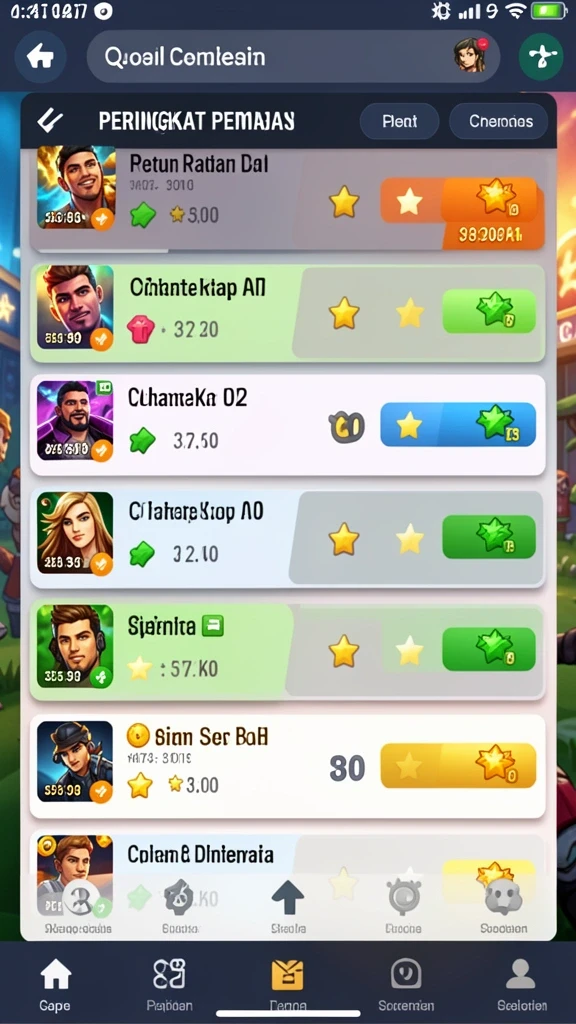Open Sian Ser BaH player row
576x1024 pixels.
(x=287, y=766)
